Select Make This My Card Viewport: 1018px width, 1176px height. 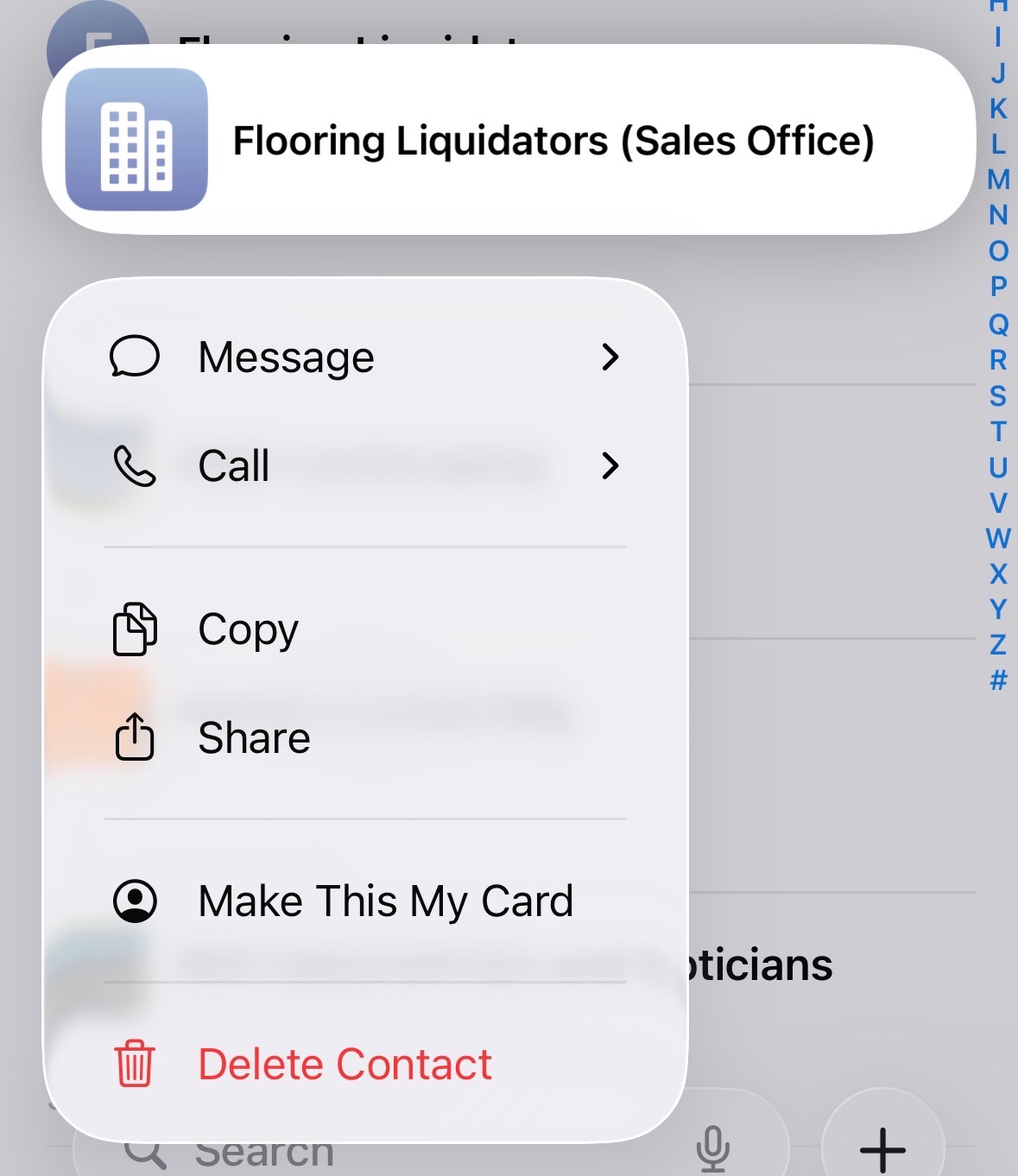[x=365, y=901]
